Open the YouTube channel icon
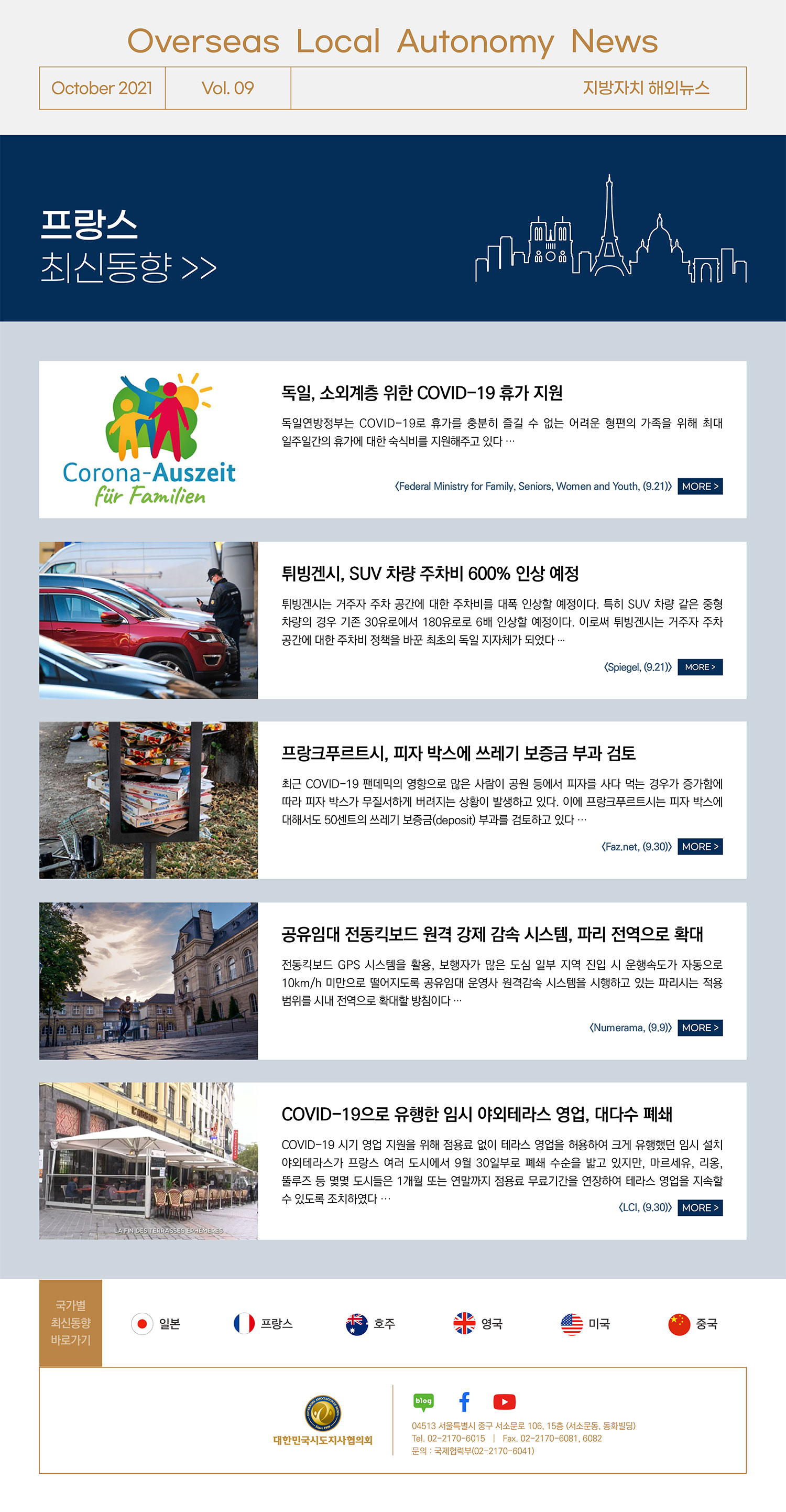Screen dimensions: 786x1512 click(x=505, y=1402)
